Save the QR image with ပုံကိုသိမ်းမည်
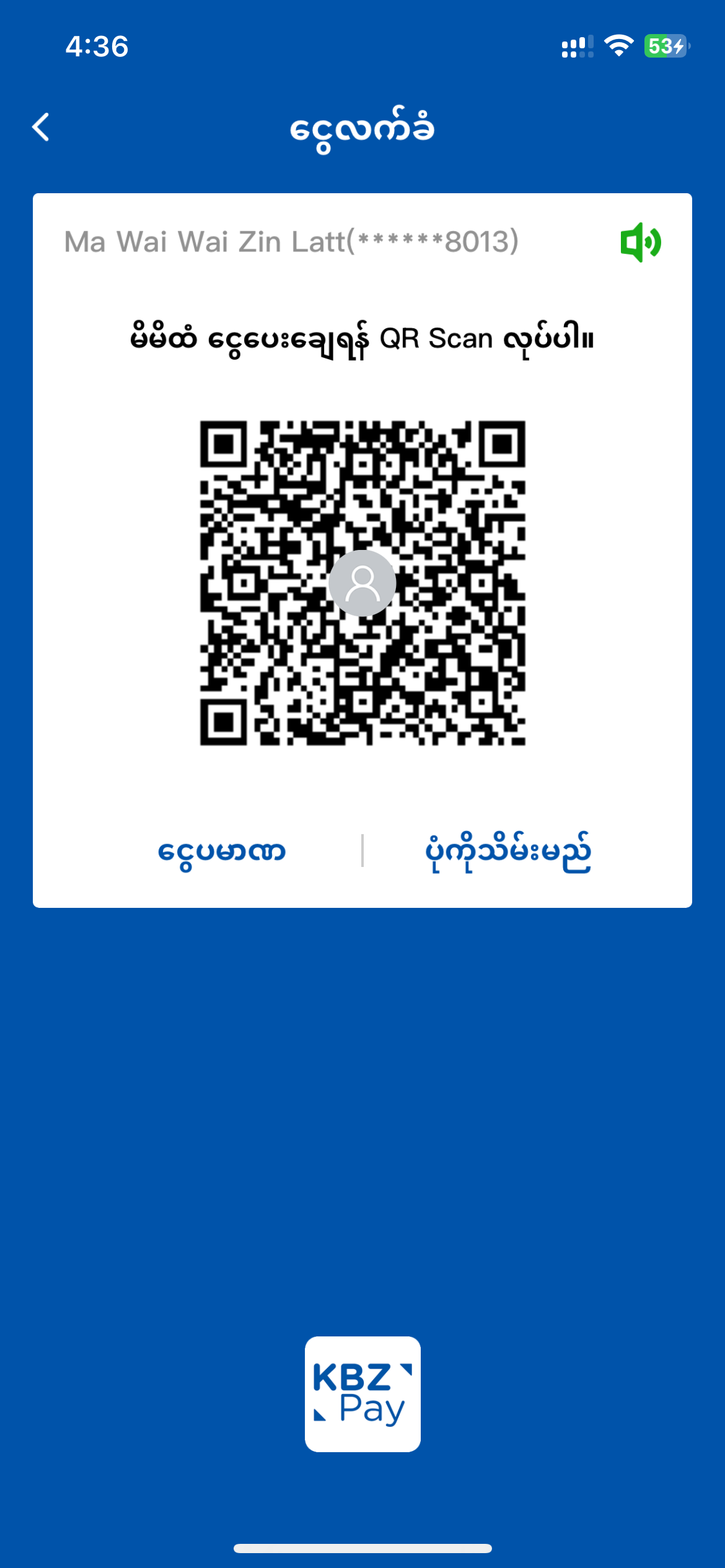Screen dimensions: 725x1568 (508, 852)
